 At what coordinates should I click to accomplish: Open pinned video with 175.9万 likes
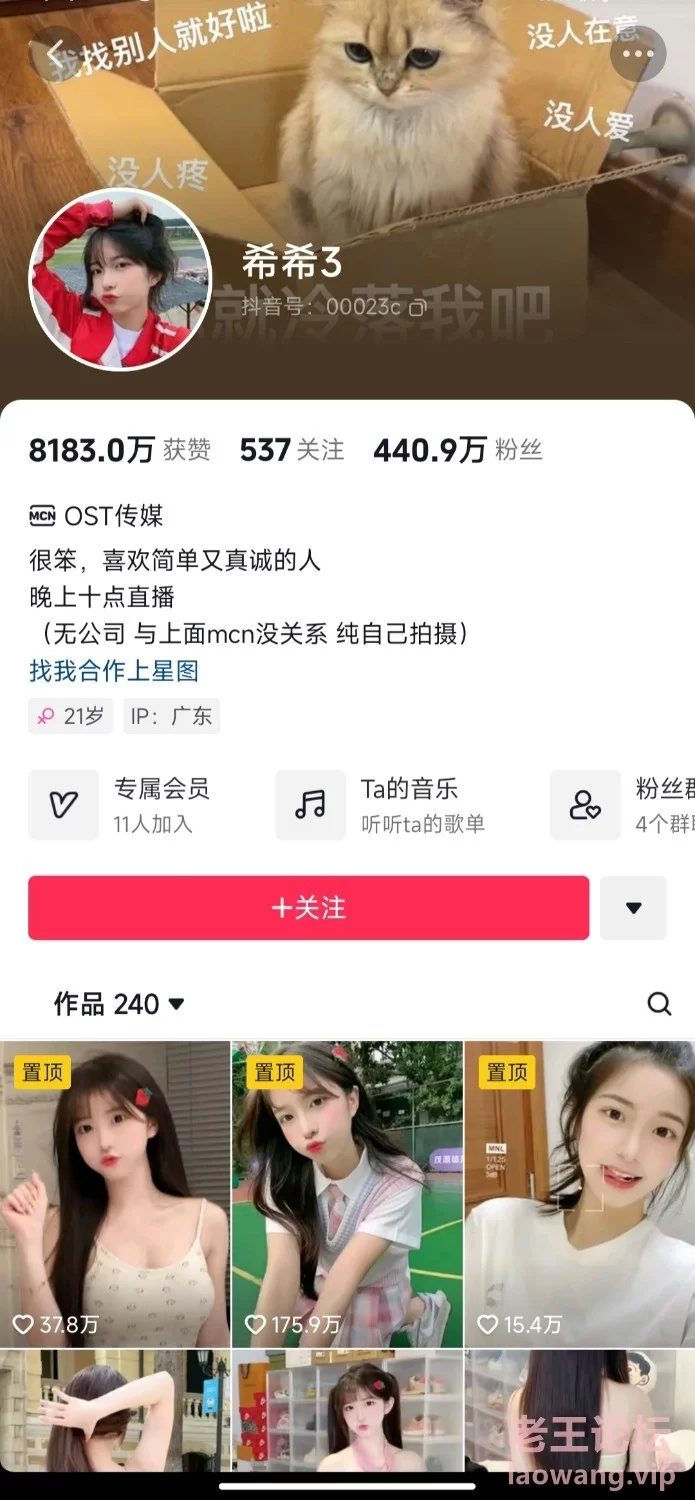click(x=347, y=1195)
